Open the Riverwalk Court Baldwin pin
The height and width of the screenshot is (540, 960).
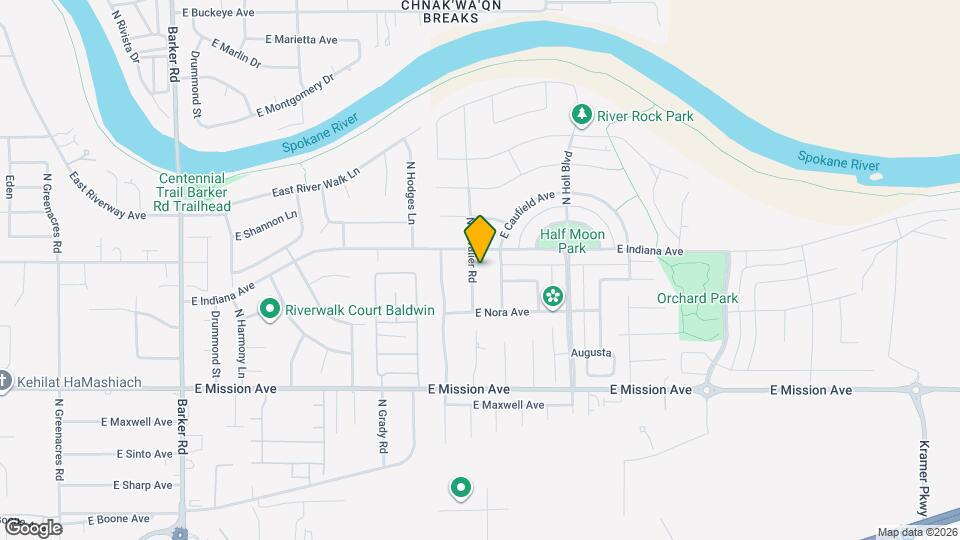(269, 310)
